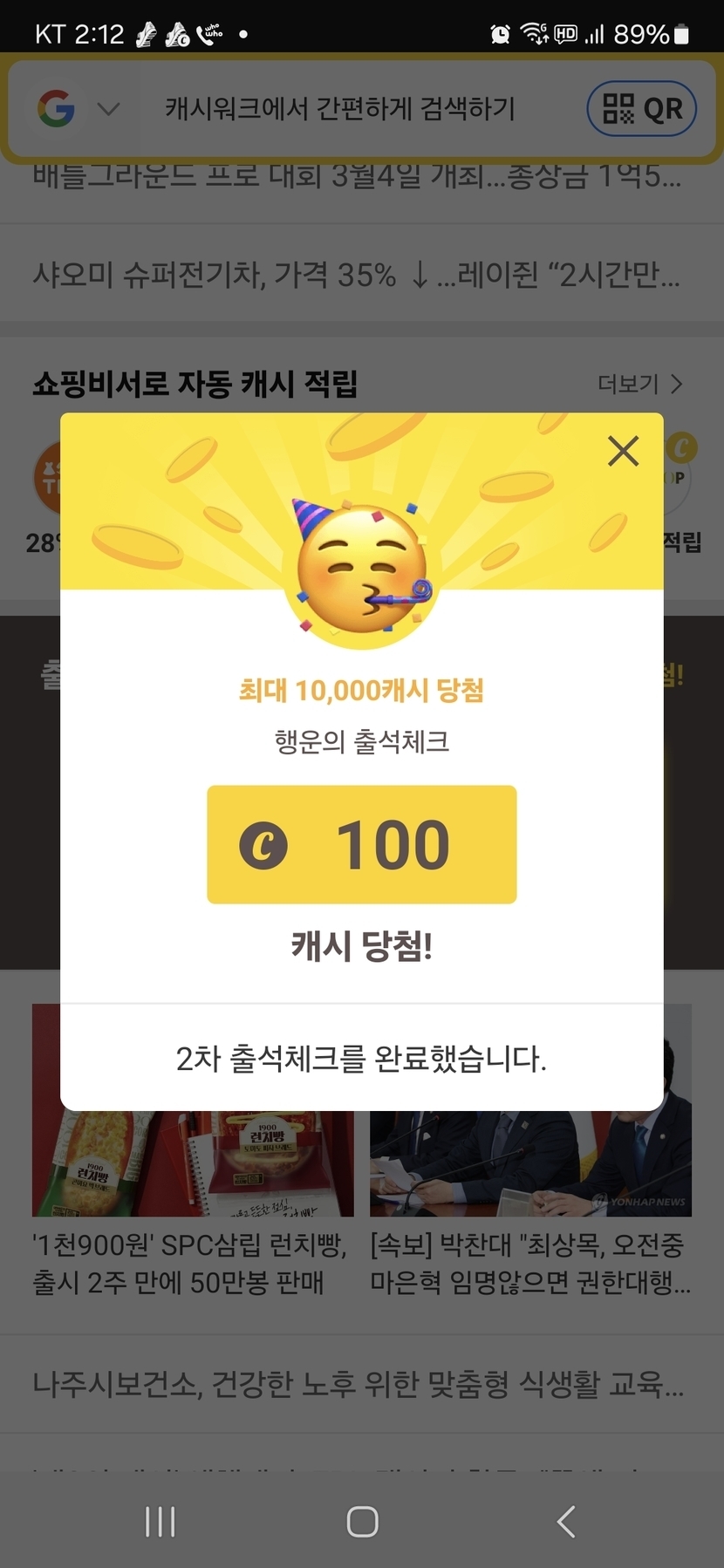
Task: Read the 샤오미 슈퍼전기차 news headline
Action: click(356, 276)
